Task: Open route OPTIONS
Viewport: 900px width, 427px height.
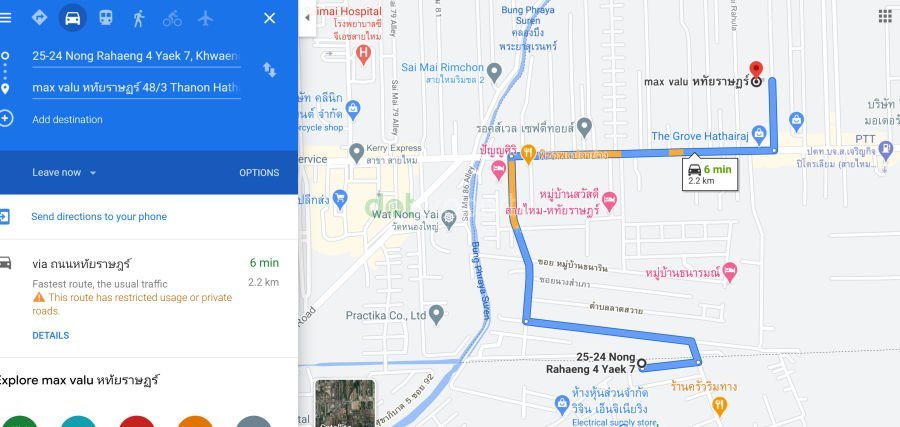Action: pyautogui.click(x=259, y=172)
